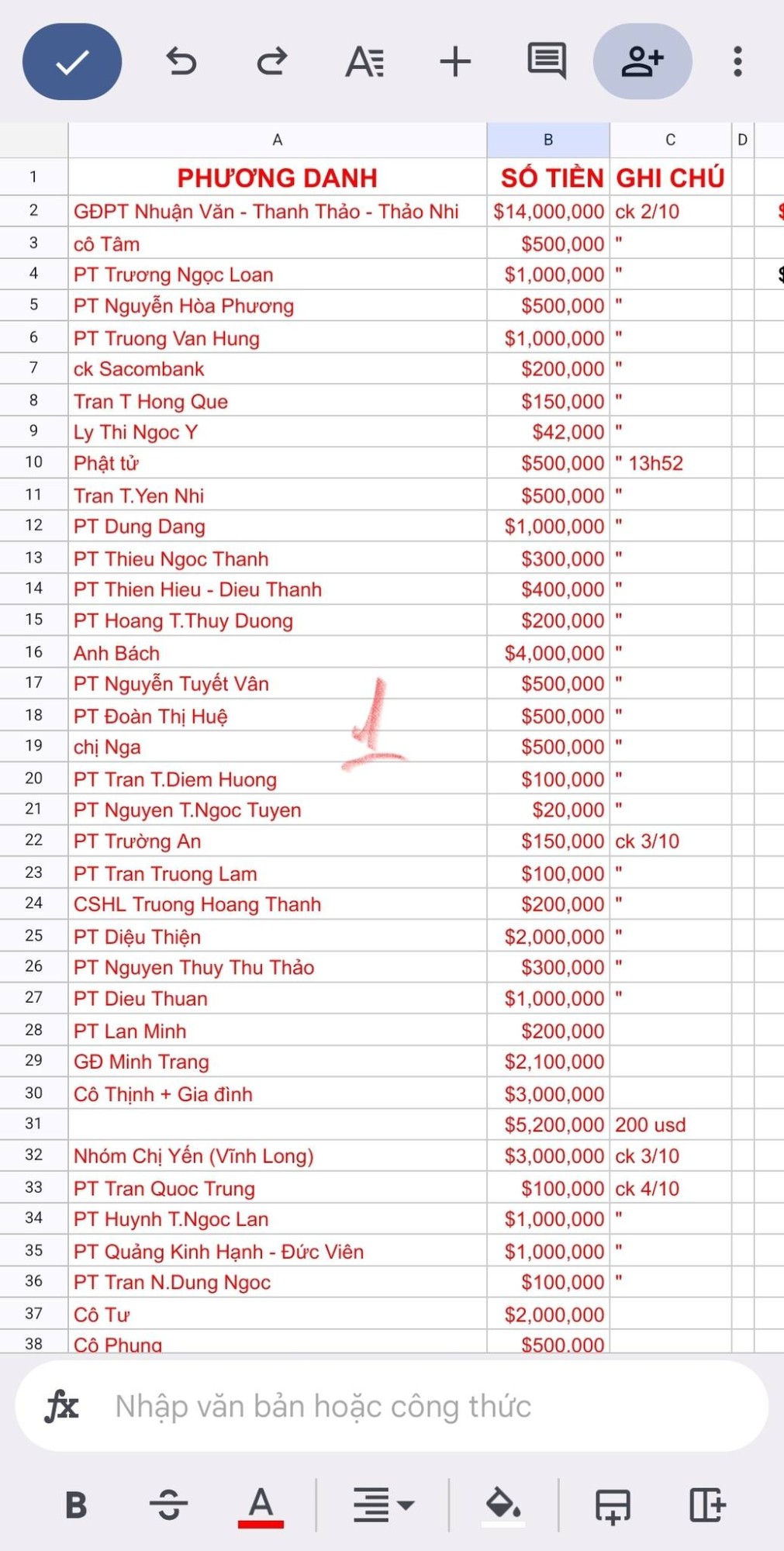Select column B header
Screen dimensions: 784x1551
[x=548, y=140]
